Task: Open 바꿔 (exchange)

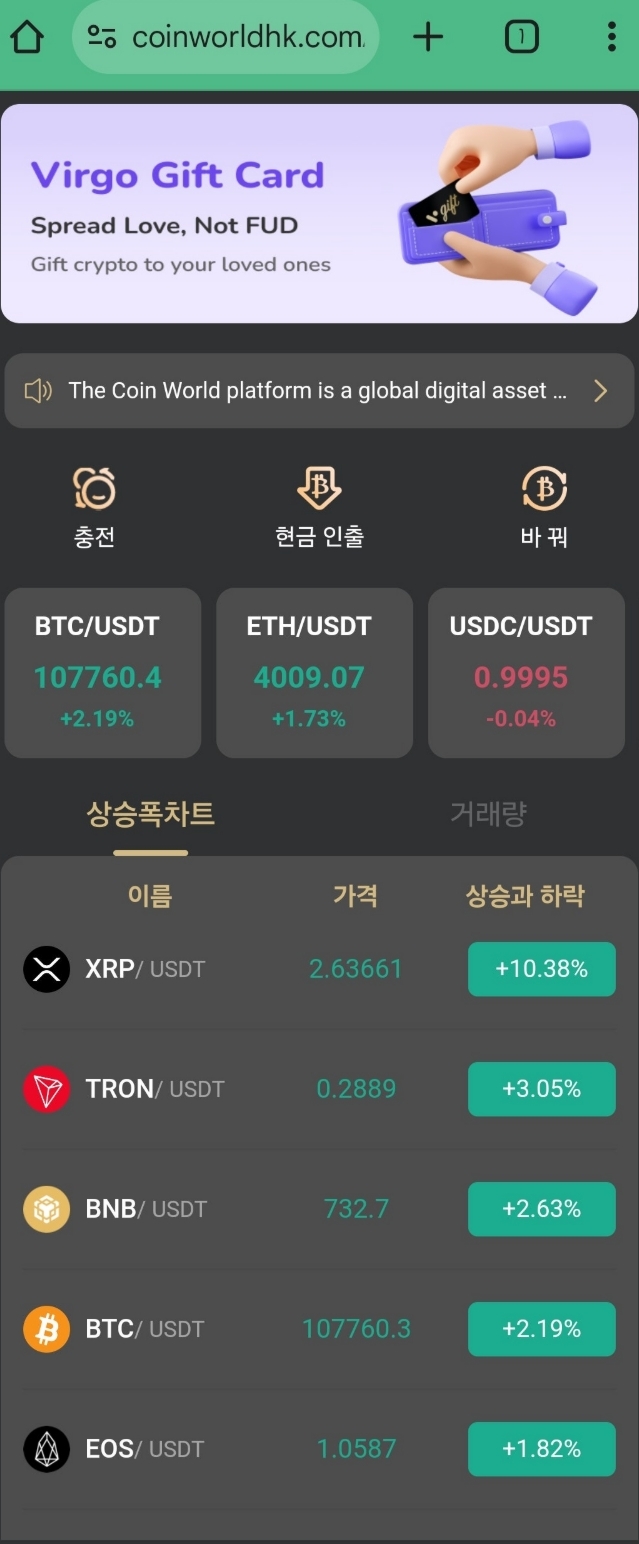Action: pyautogui.click(x=544, y=508)
